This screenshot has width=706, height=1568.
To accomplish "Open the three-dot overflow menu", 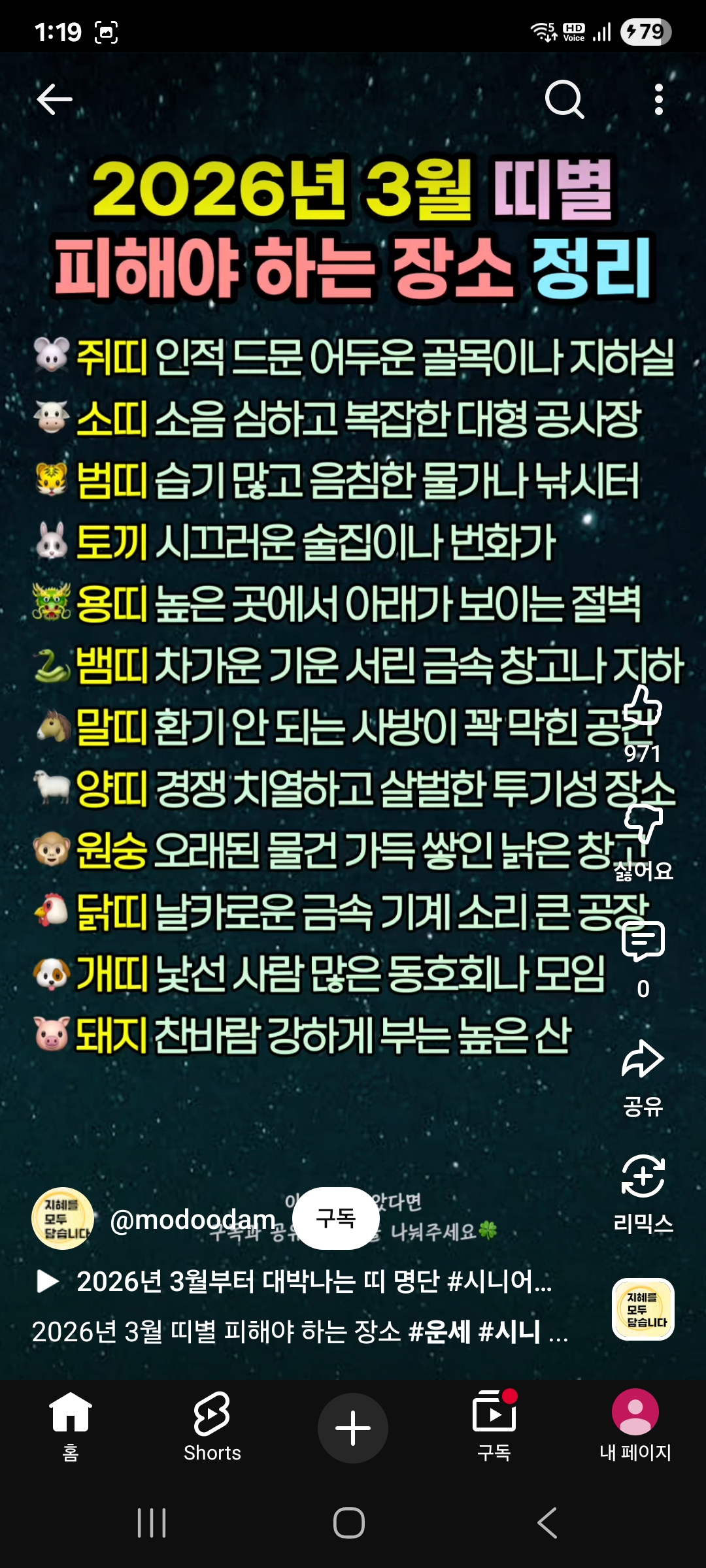I will coord(658,99).
